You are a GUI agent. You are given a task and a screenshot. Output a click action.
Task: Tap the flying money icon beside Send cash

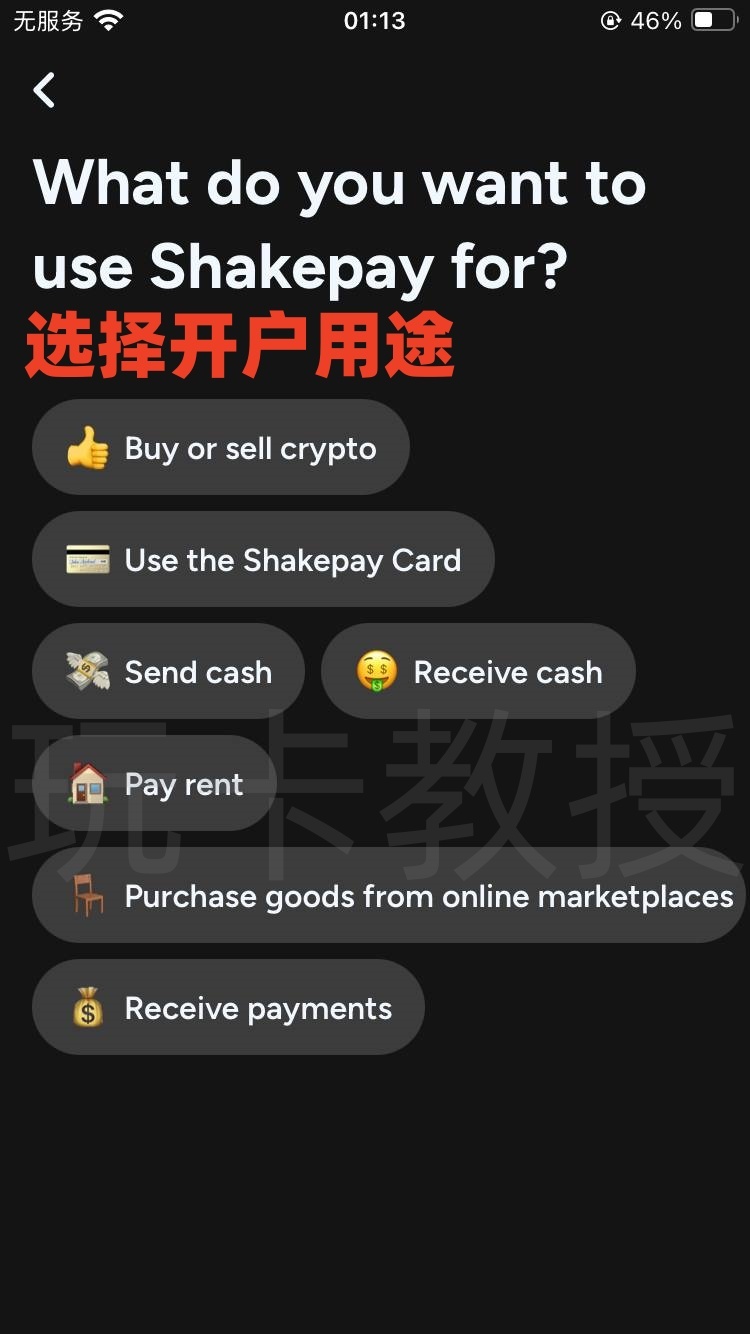(x=88, y=672)
